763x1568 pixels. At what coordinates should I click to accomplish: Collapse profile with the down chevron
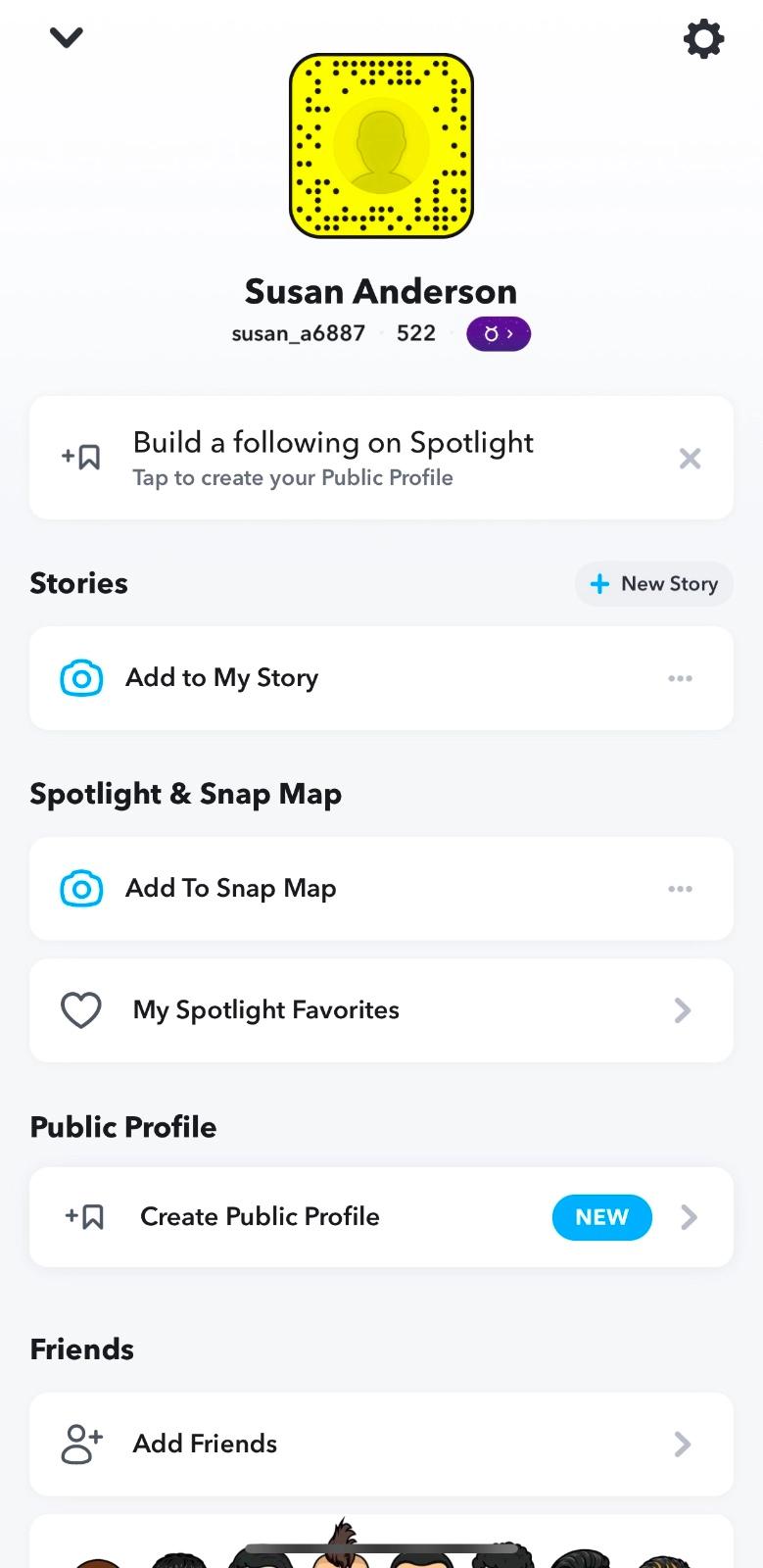tap(67, 38)
